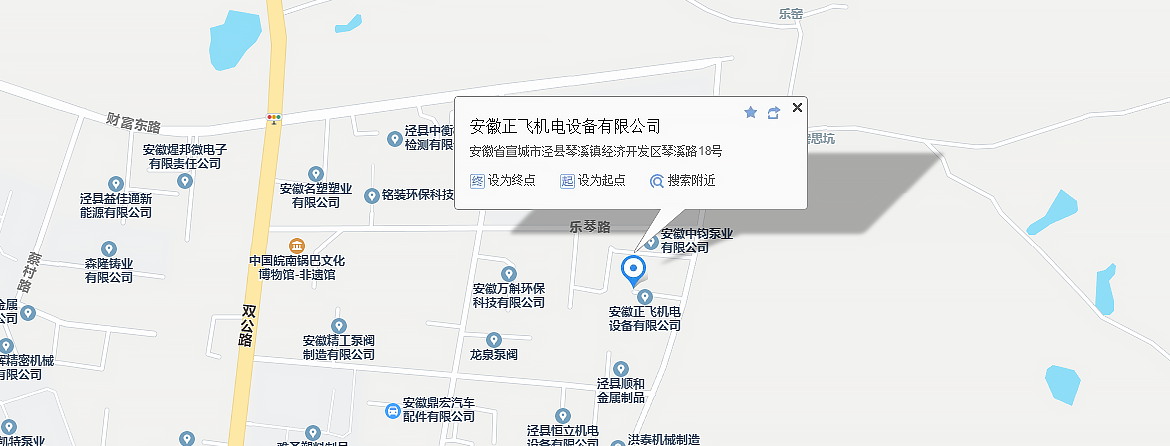
Task: Open the 安徽万斛环保科技有限公司 map marker
Action: tap(509, 274)
